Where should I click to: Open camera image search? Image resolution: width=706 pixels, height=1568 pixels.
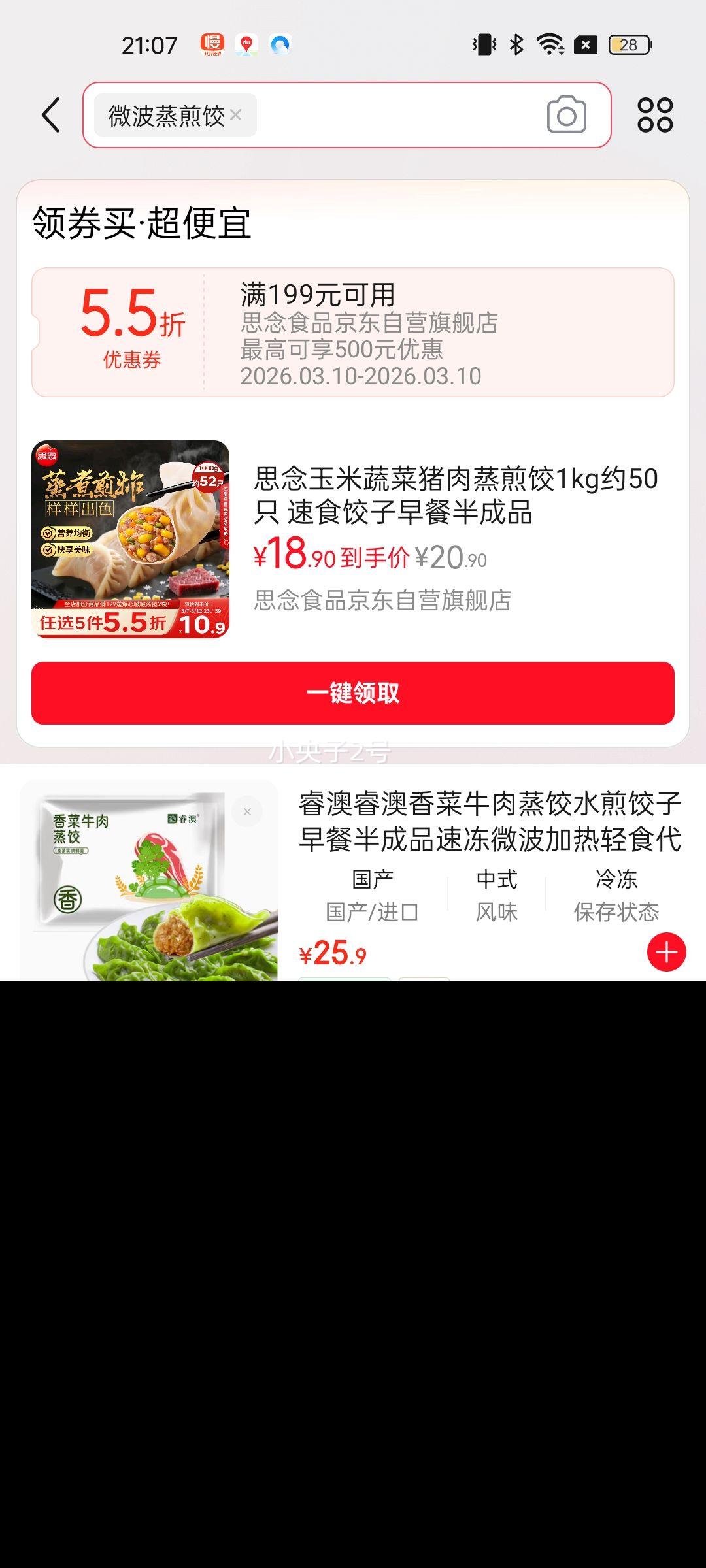click(566, 115)
